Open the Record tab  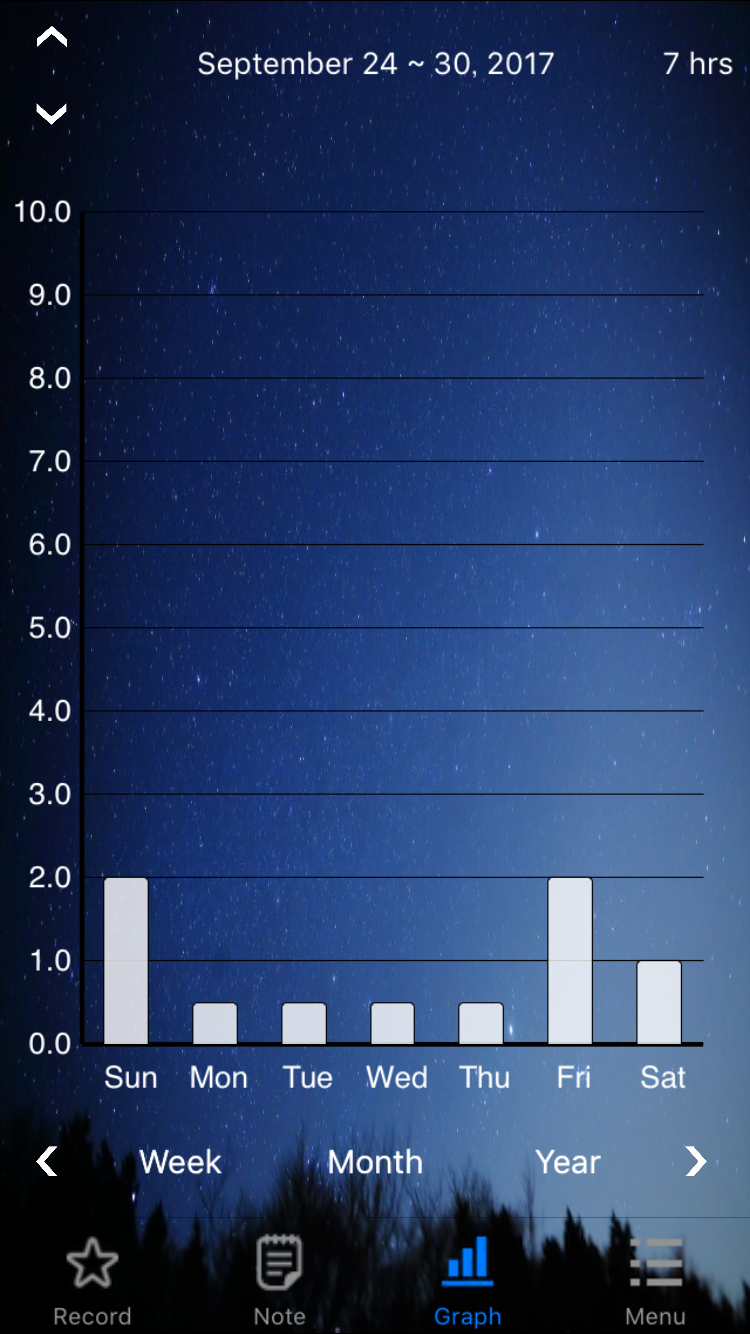[x=92, y=1281]
